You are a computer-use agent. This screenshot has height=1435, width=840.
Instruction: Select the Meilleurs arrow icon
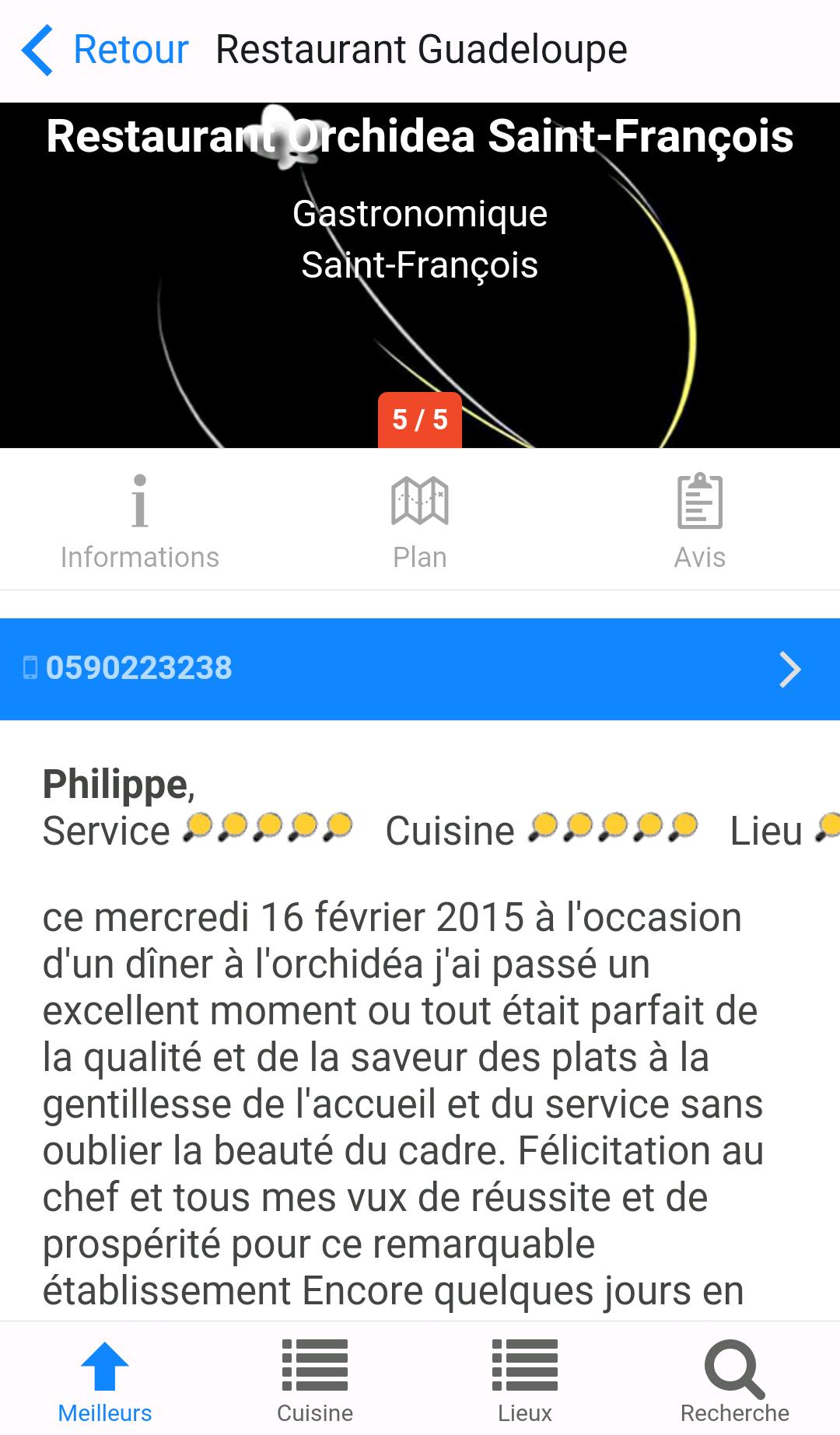(x=104, y=1367)
